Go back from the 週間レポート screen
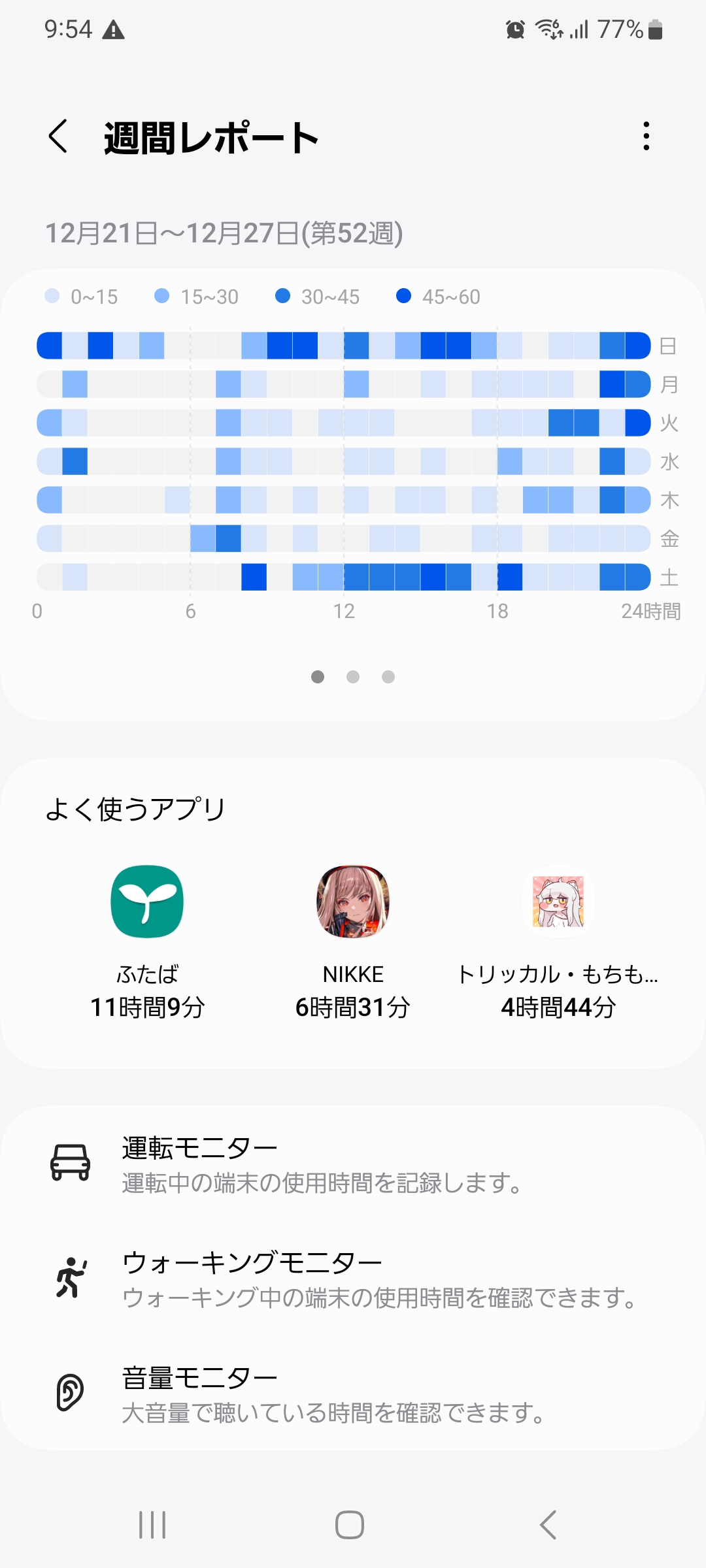 tap(58, 137)
